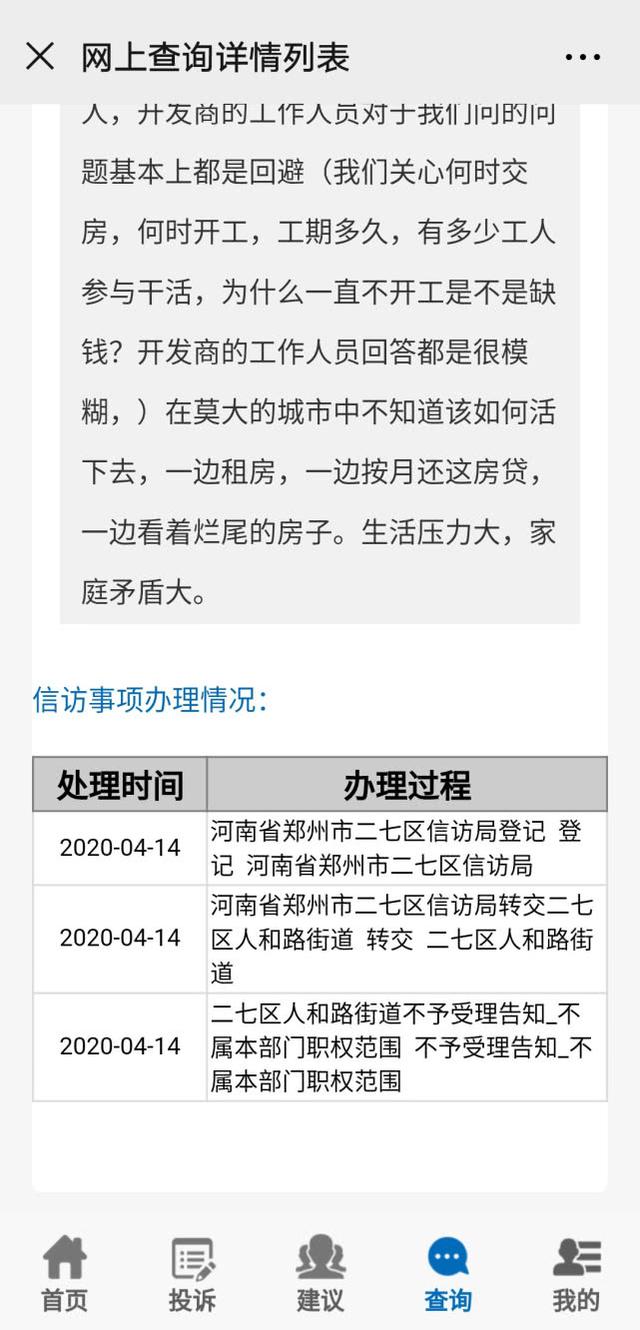Open the three-dot overflow menu
640x1330 pixels.
click(x=583, y=57)
